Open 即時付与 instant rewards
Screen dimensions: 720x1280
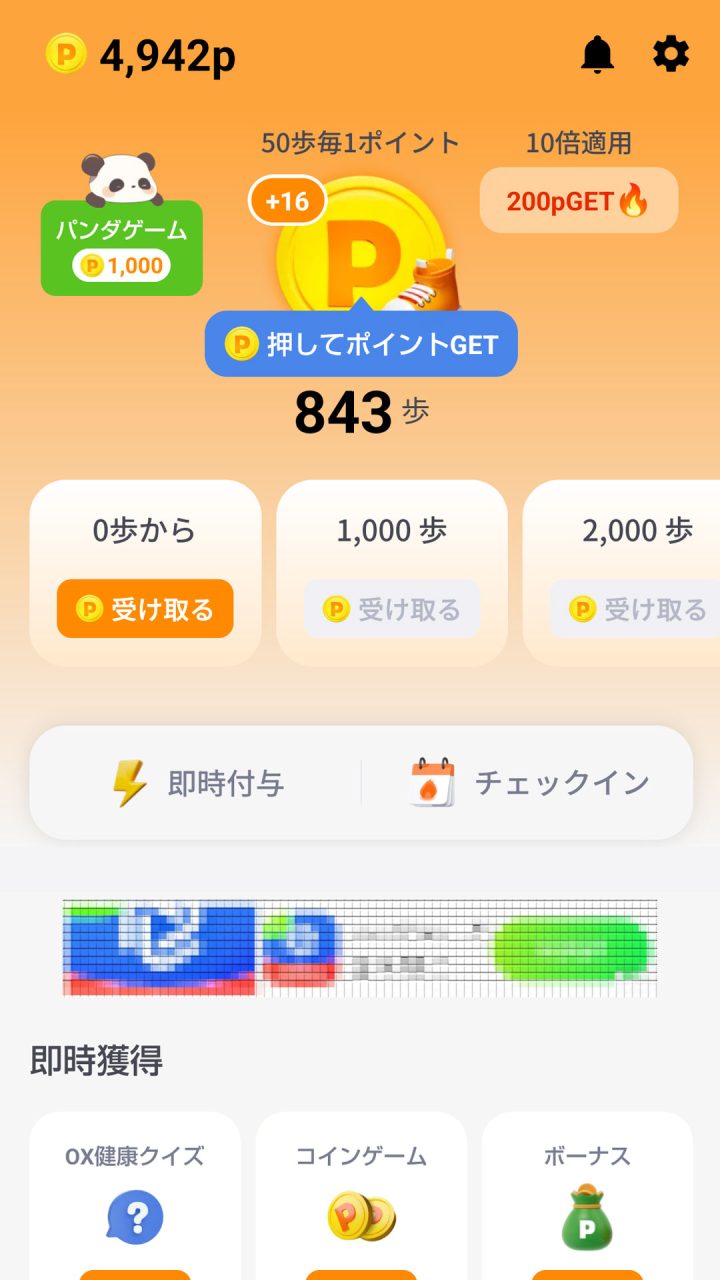(x=198, y=783)
